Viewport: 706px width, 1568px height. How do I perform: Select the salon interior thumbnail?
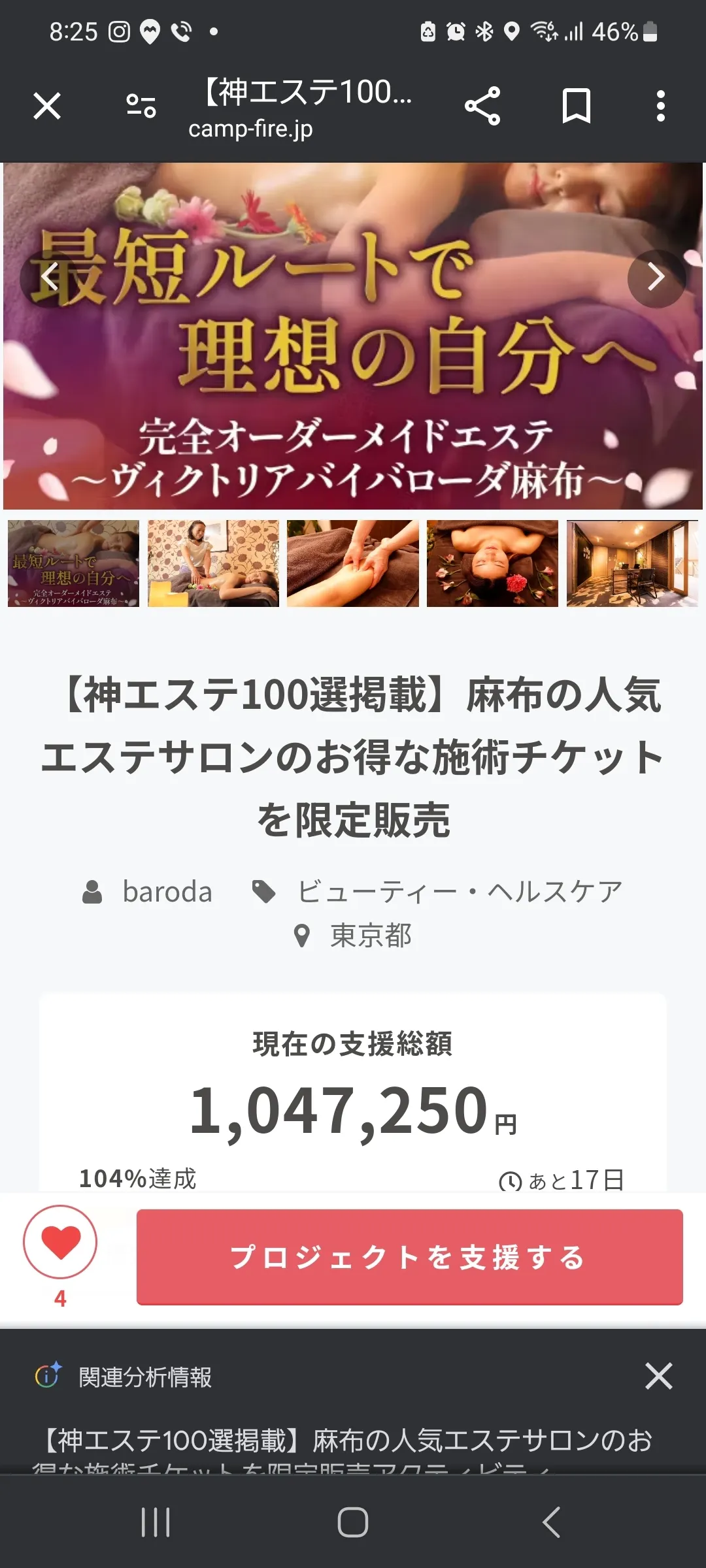pyautogui.click(x=632, y=564)
